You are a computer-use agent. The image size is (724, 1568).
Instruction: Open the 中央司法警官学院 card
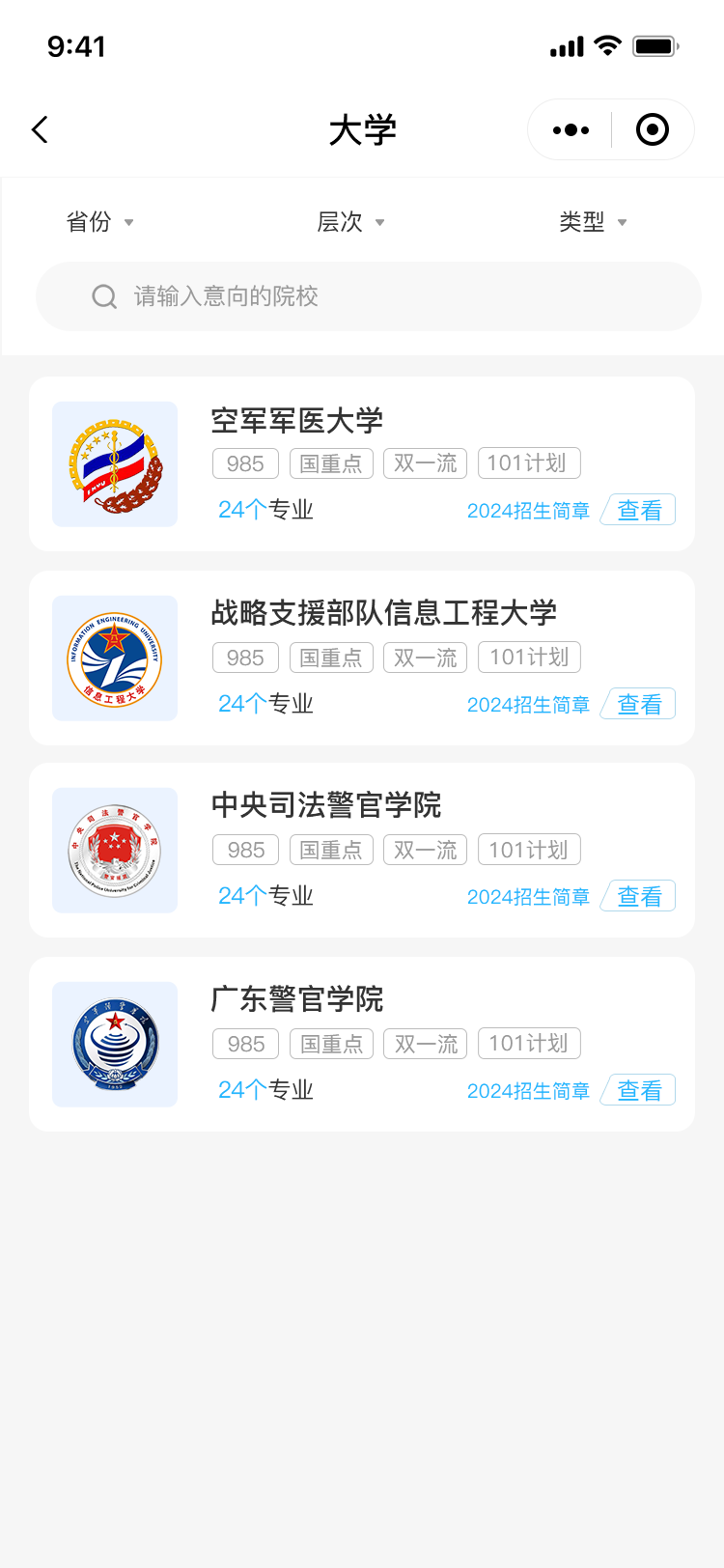(x=326, y=805)
